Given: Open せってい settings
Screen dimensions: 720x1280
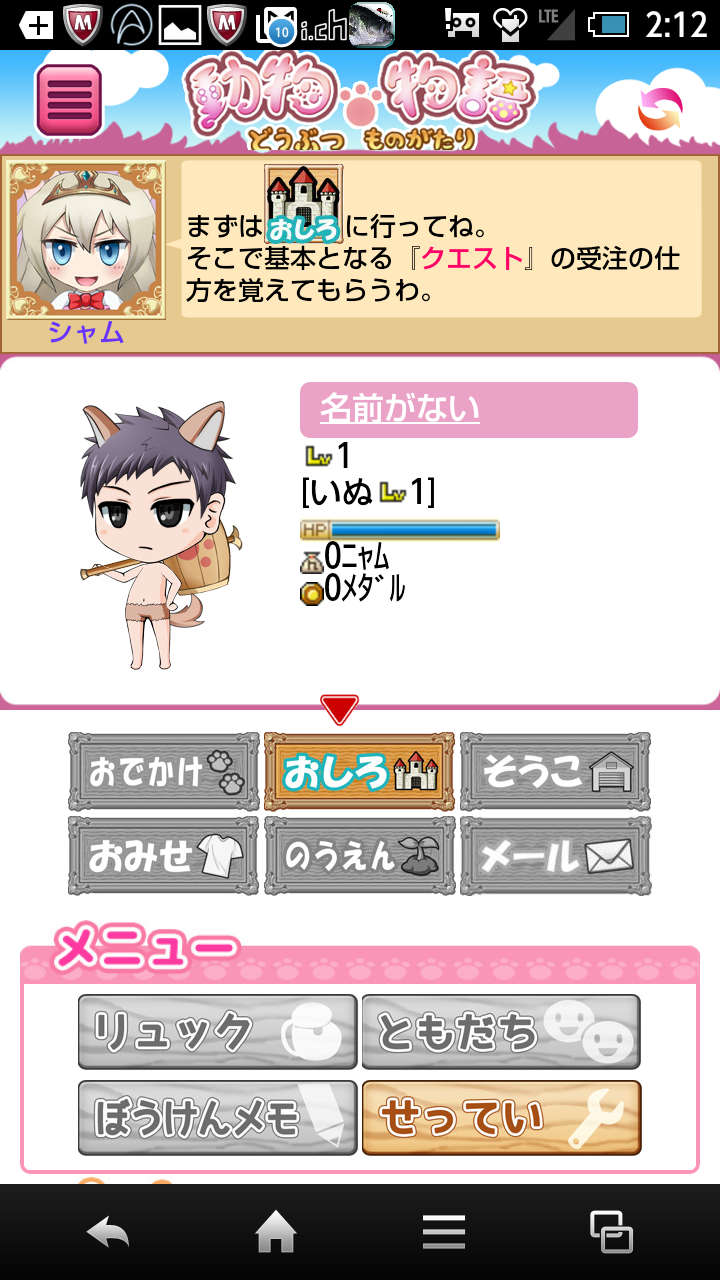Looking at the screenshot, I should click(501, 1117).
